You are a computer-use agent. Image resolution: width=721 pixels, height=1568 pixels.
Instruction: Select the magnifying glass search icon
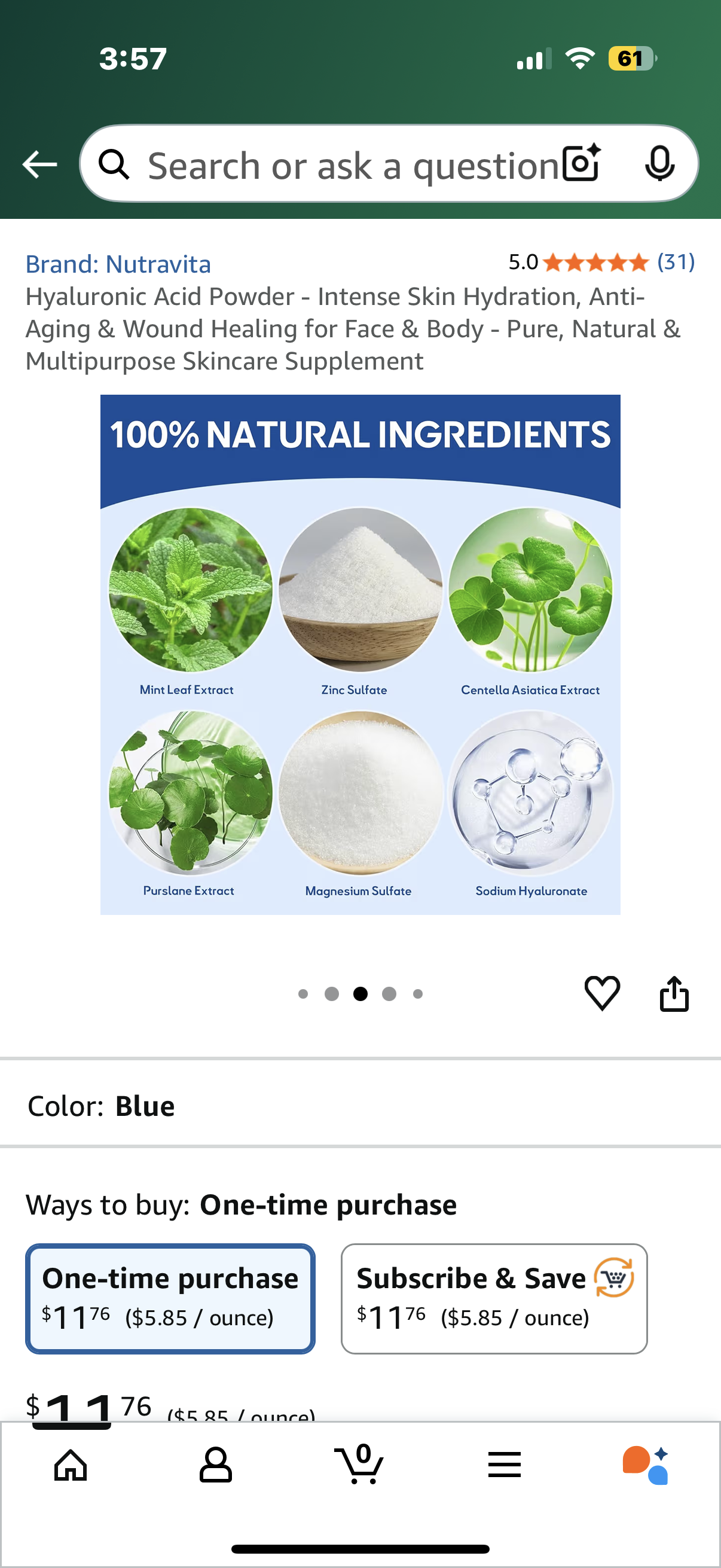point(115,163)
